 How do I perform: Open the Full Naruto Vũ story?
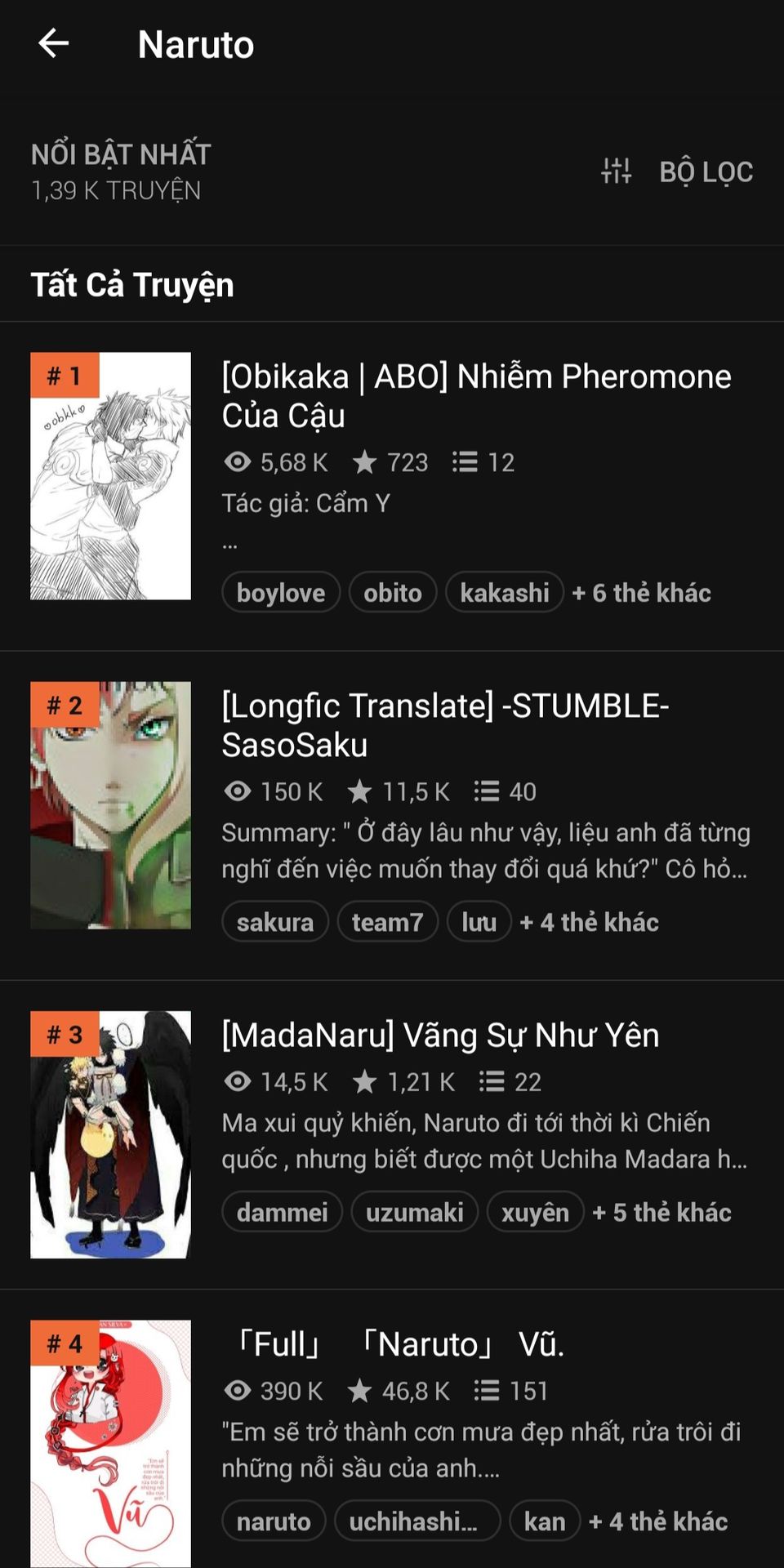click(400, 1344)
